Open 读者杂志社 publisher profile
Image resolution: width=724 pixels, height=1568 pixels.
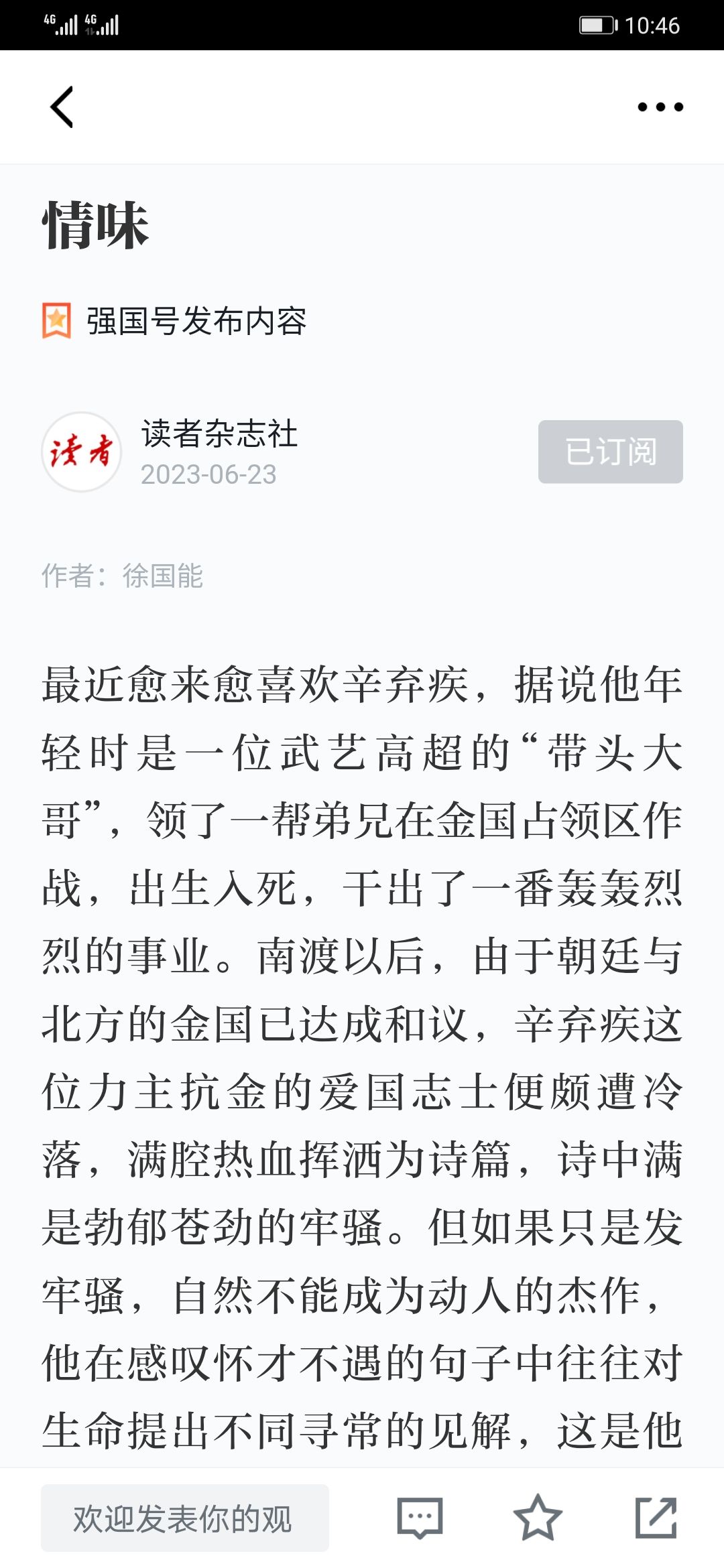click(x=219, y=434)
